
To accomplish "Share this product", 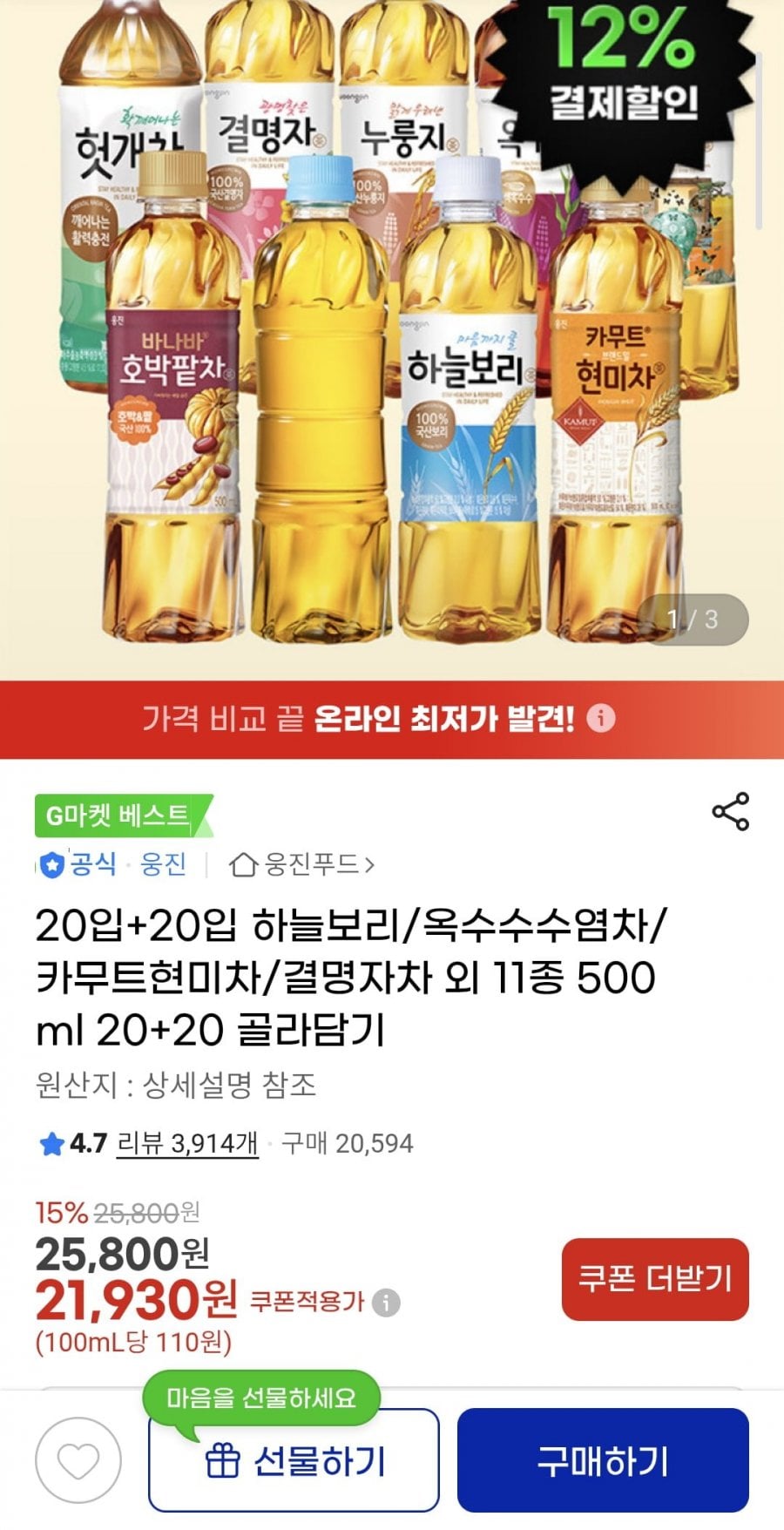I will point(730,811).
